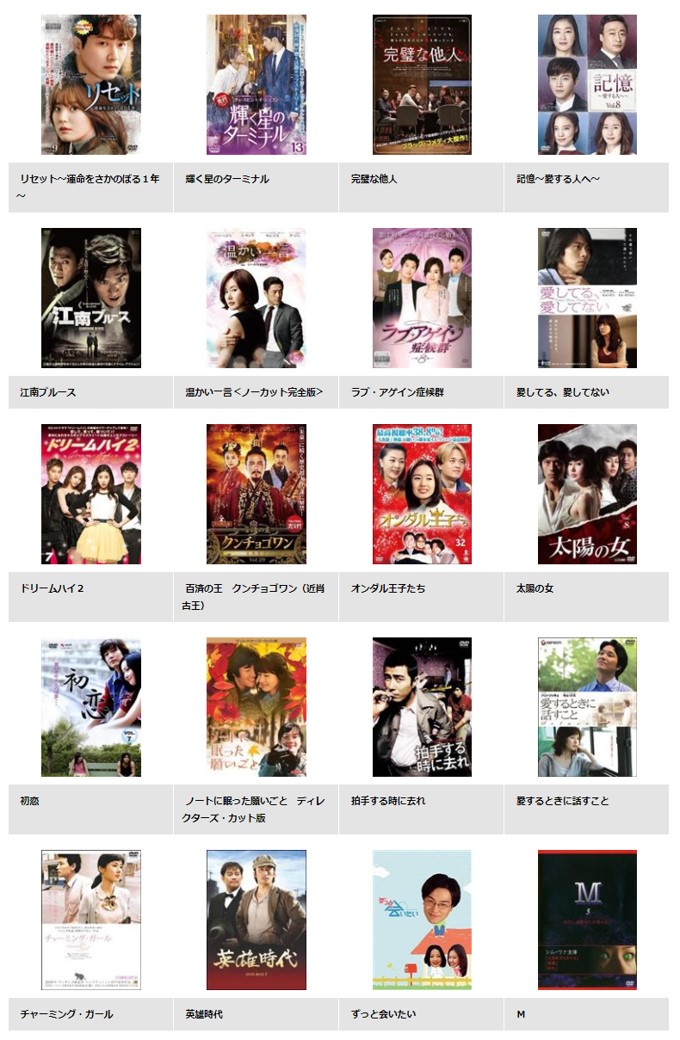The image size is (680, 1040).
Task: View チャーミング・ガール movie
Action: 91,920
